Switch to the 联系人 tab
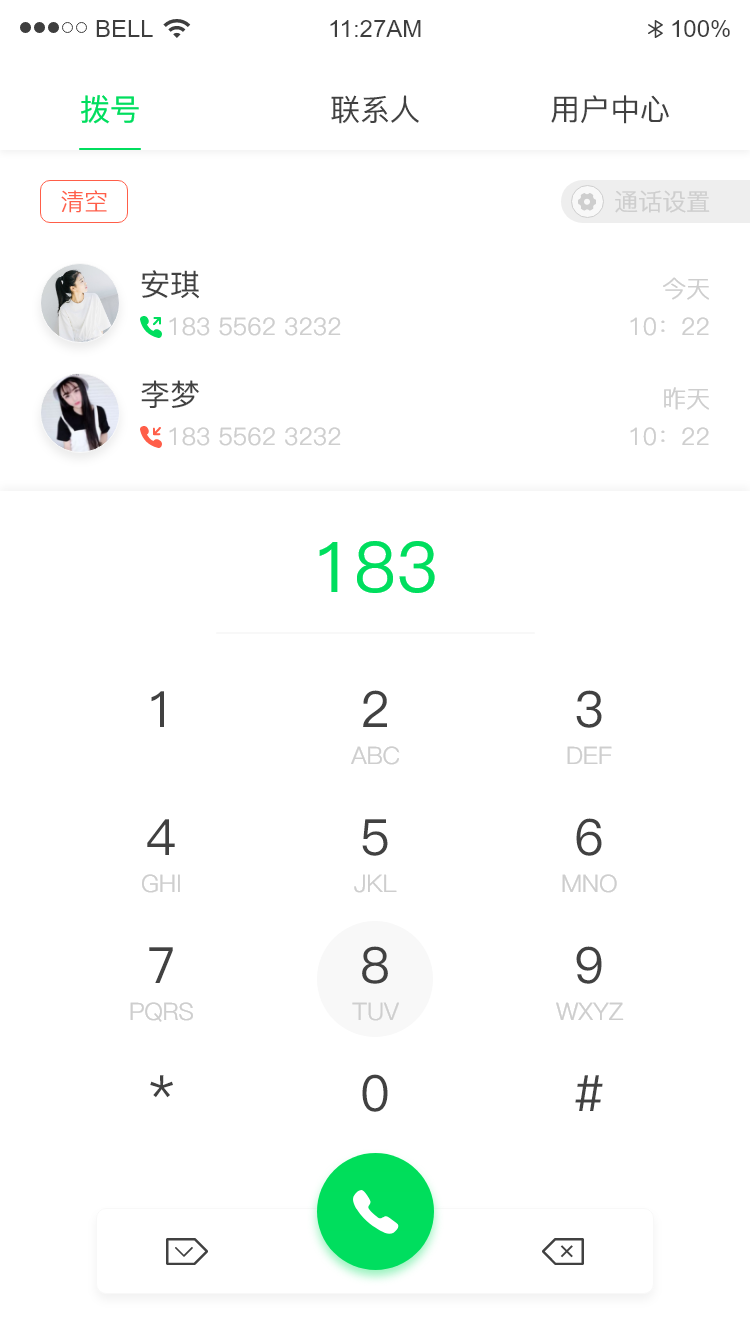 click(x=375, y=110)
